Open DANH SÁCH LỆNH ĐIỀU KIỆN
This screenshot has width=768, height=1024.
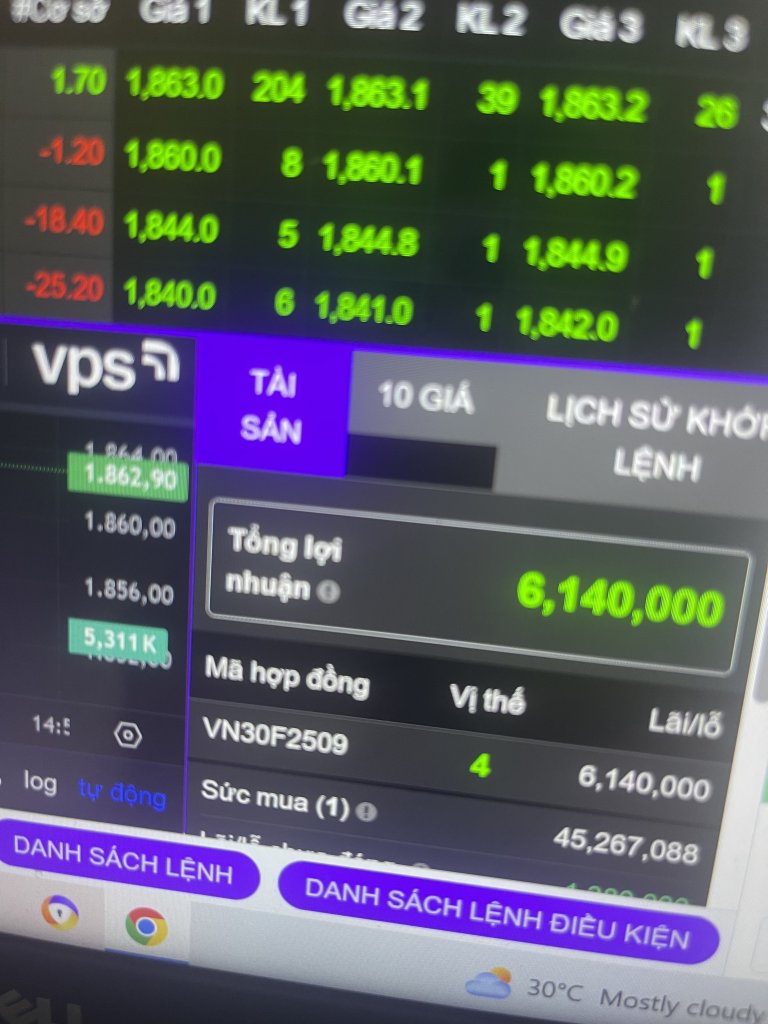tap(497, 914)
